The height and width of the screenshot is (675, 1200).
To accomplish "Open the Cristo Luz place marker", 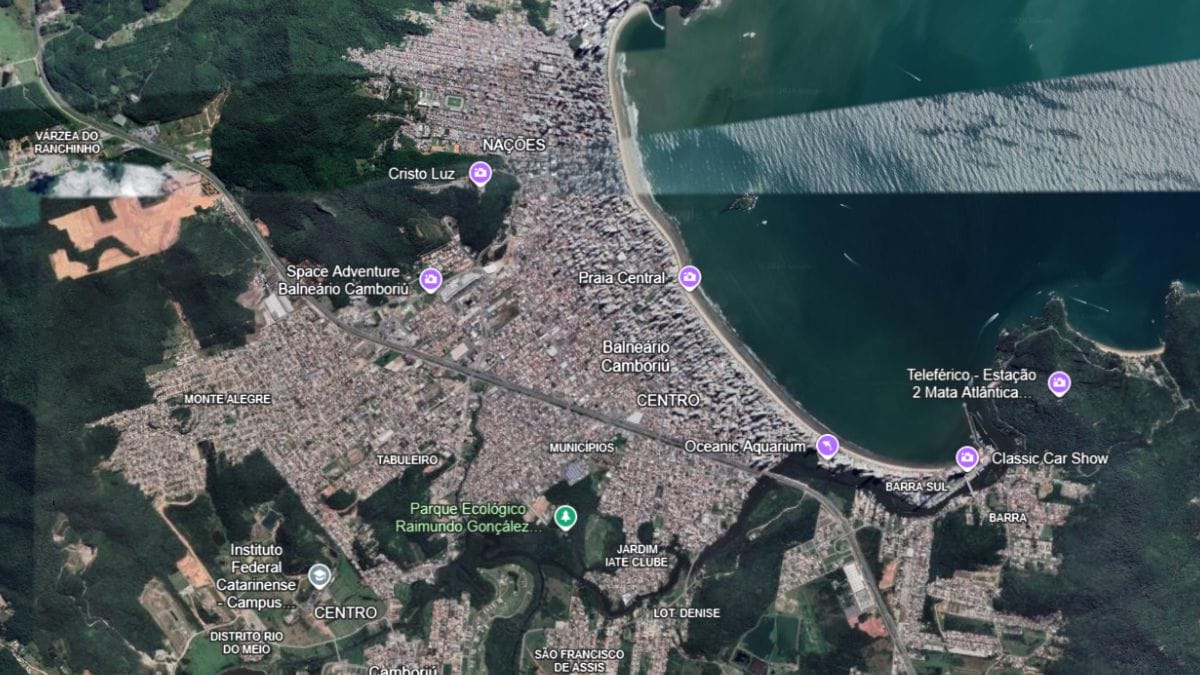I will coord(480,173).
